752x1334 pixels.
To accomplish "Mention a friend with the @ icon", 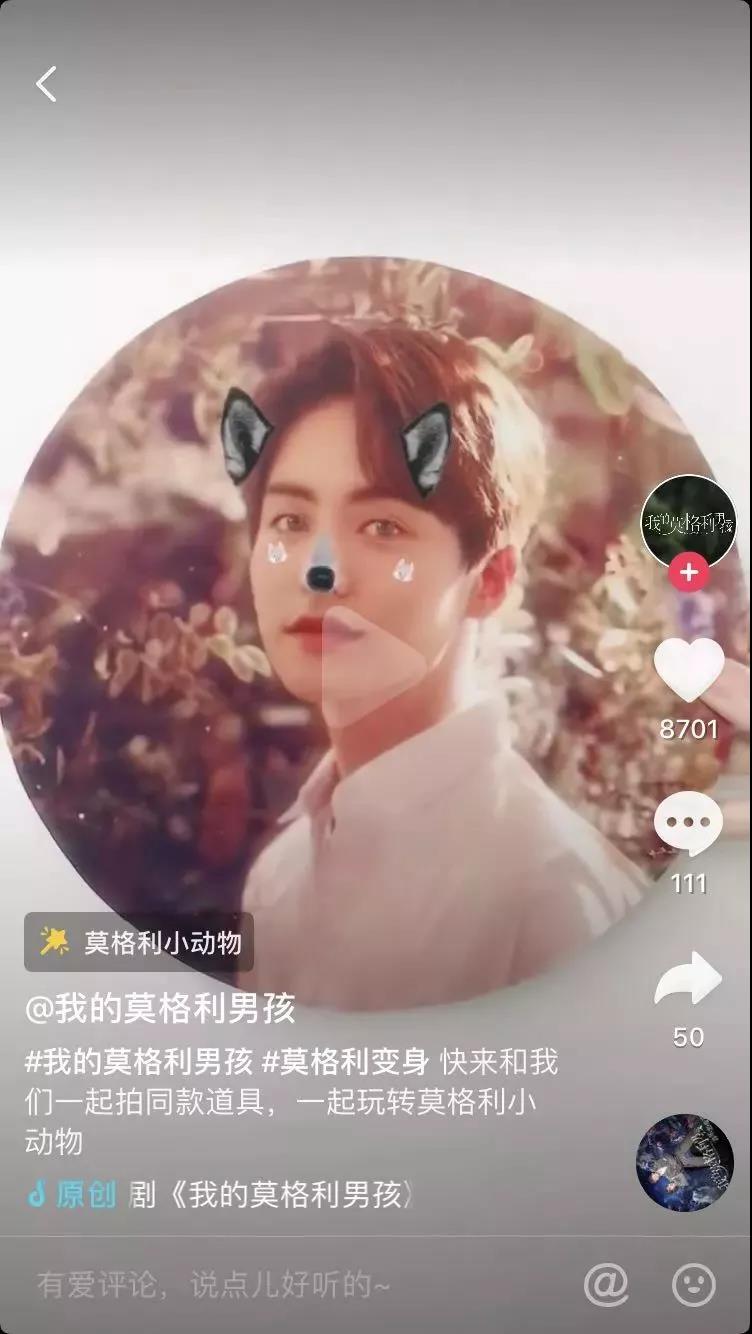I will tap(606, 1284).
